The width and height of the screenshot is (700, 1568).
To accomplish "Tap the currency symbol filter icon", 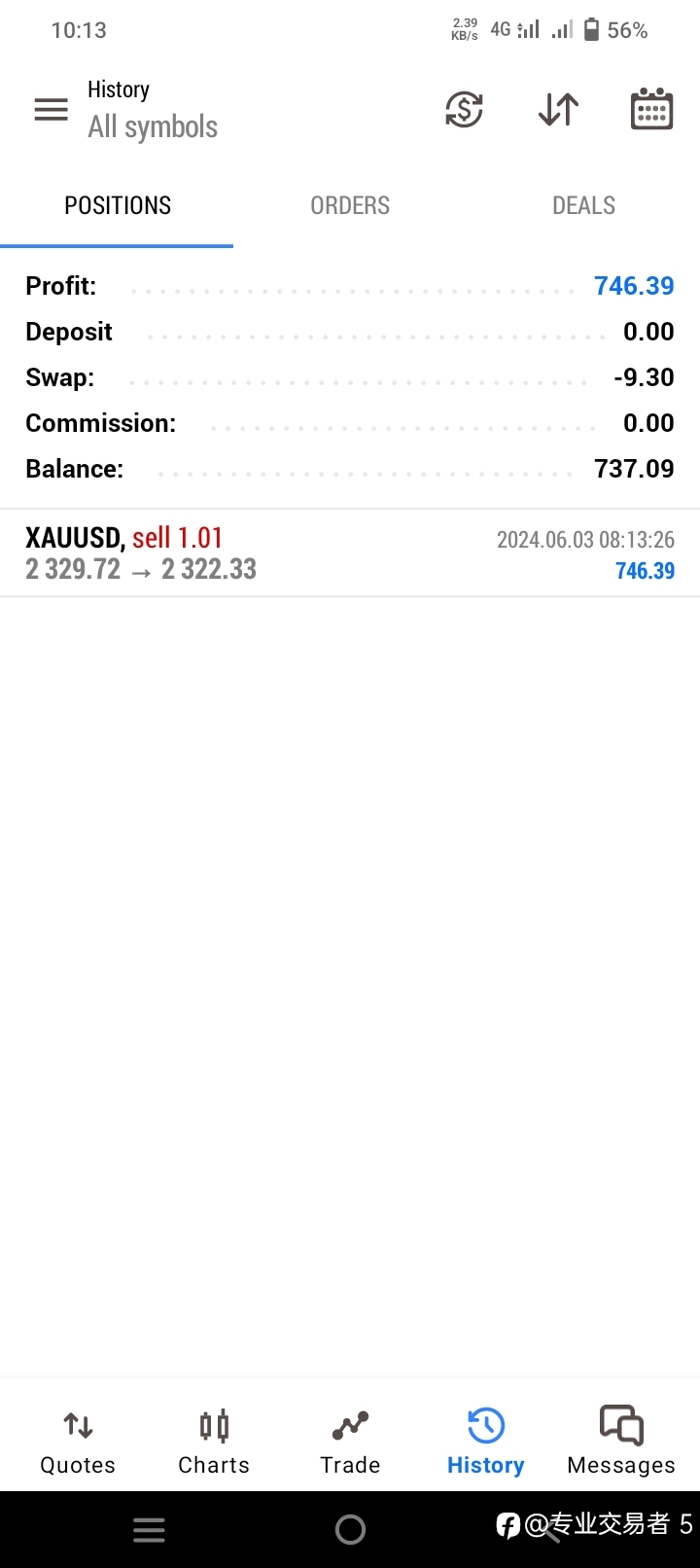I will (x=465, y=110).
